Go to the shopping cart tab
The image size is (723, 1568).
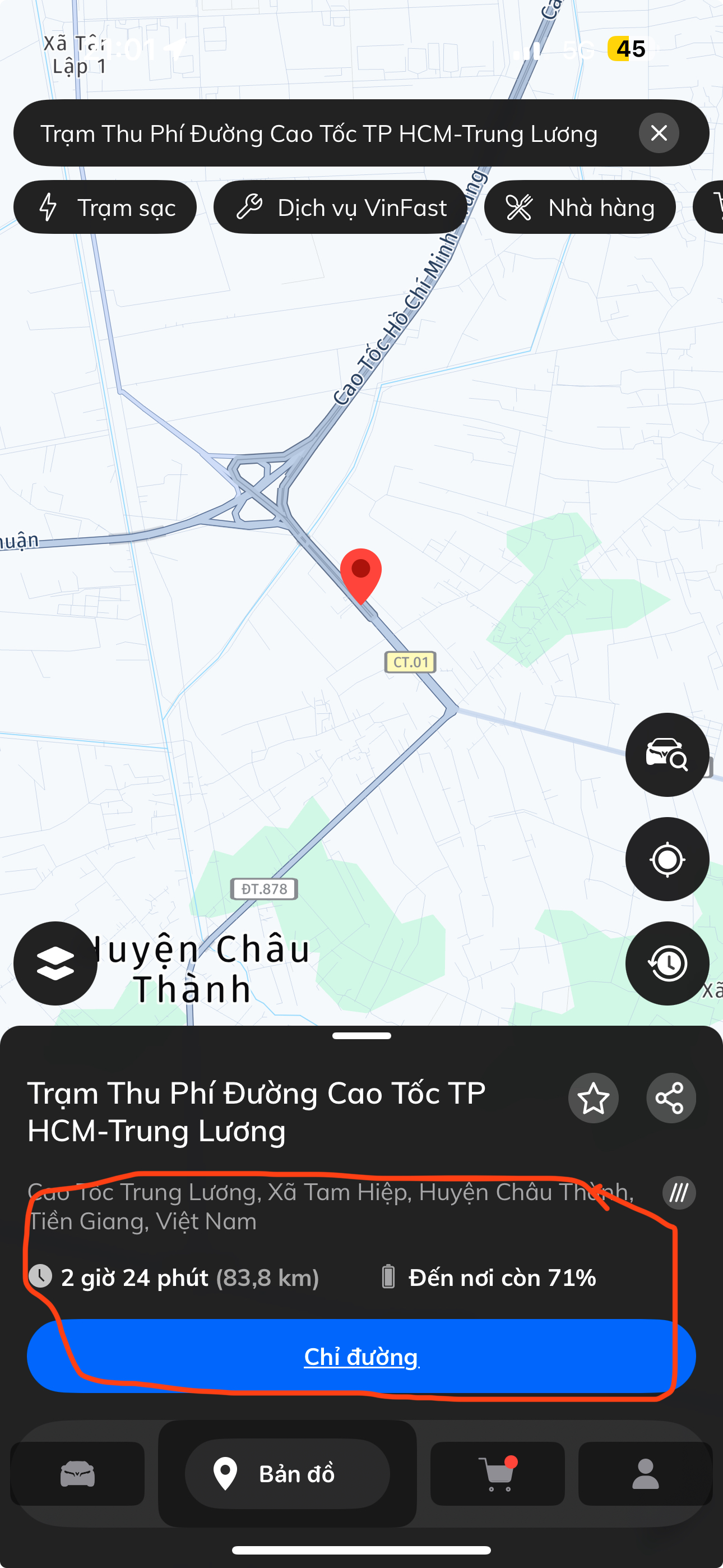(497, 1474)
